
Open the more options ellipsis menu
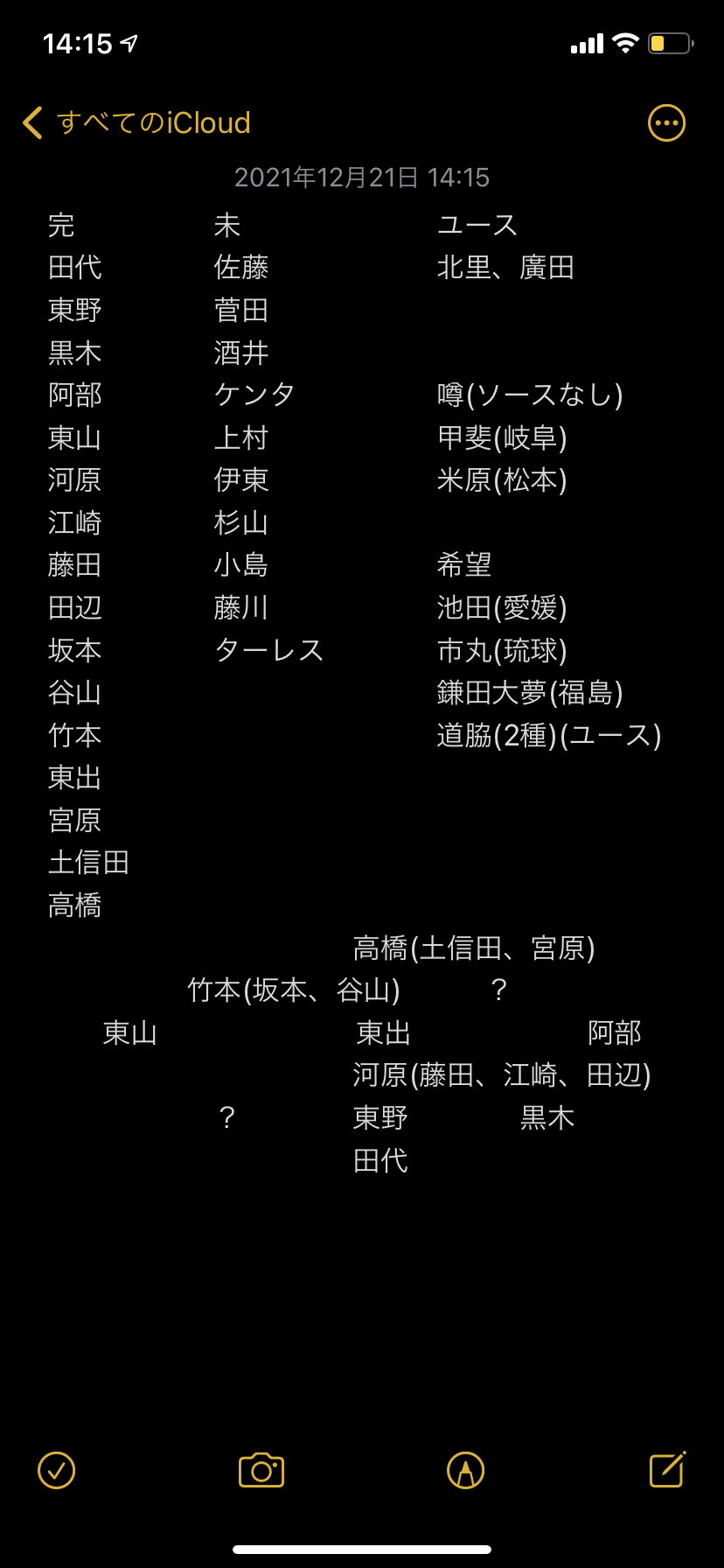666,123
